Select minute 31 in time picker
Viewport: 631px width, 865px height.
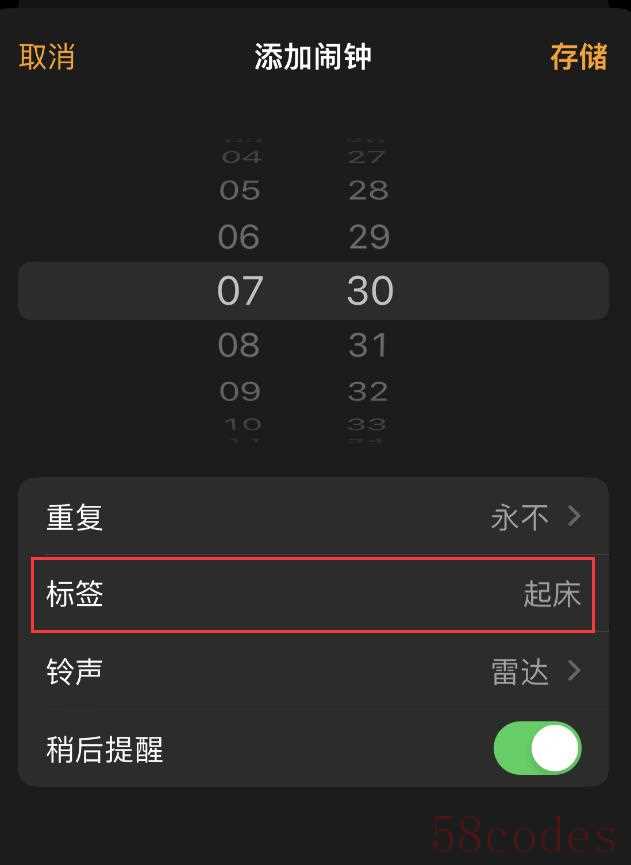point(369,345)
